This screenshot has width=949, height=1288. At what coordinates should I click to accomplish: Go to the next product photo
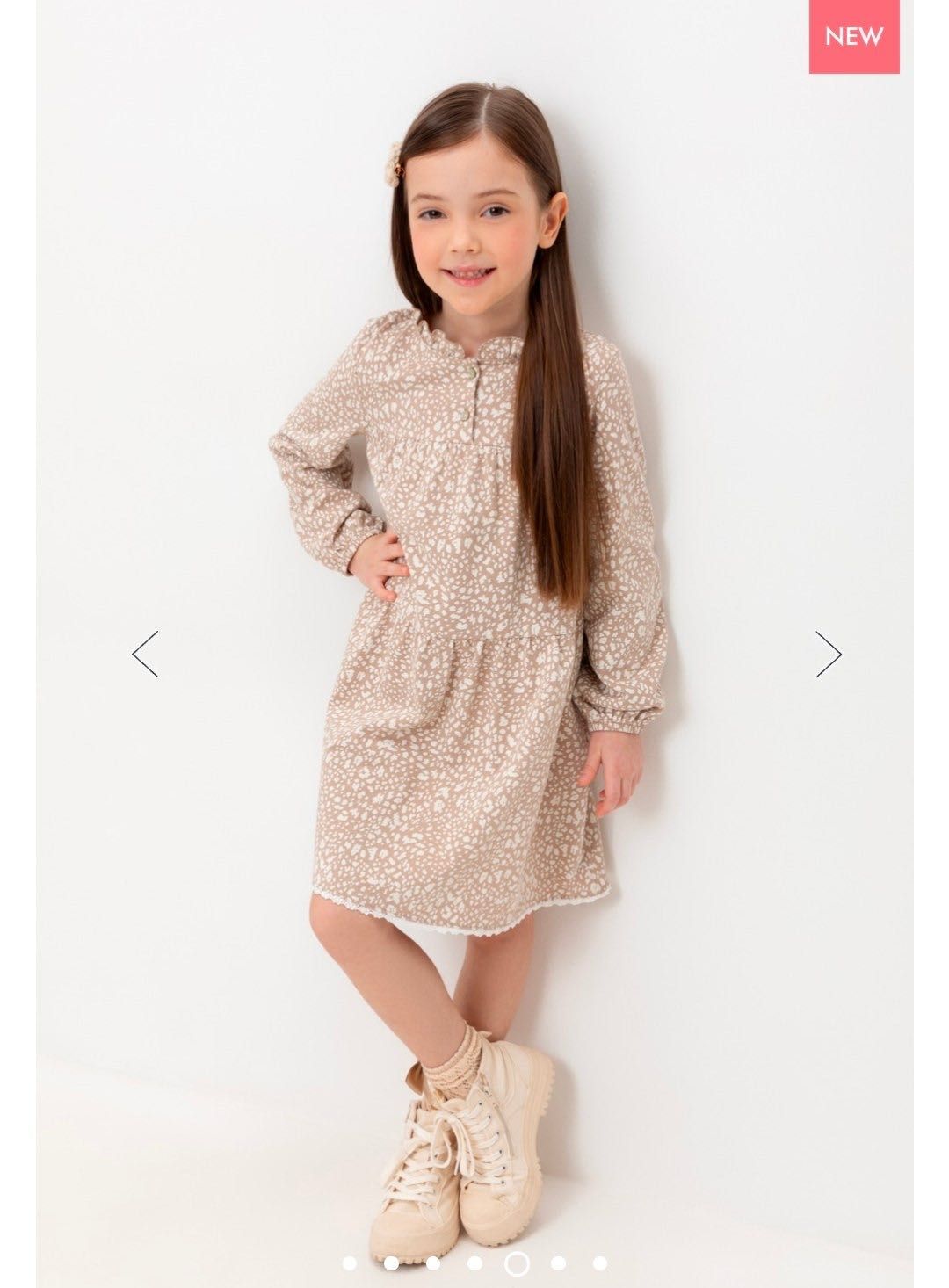pos(828,654)
